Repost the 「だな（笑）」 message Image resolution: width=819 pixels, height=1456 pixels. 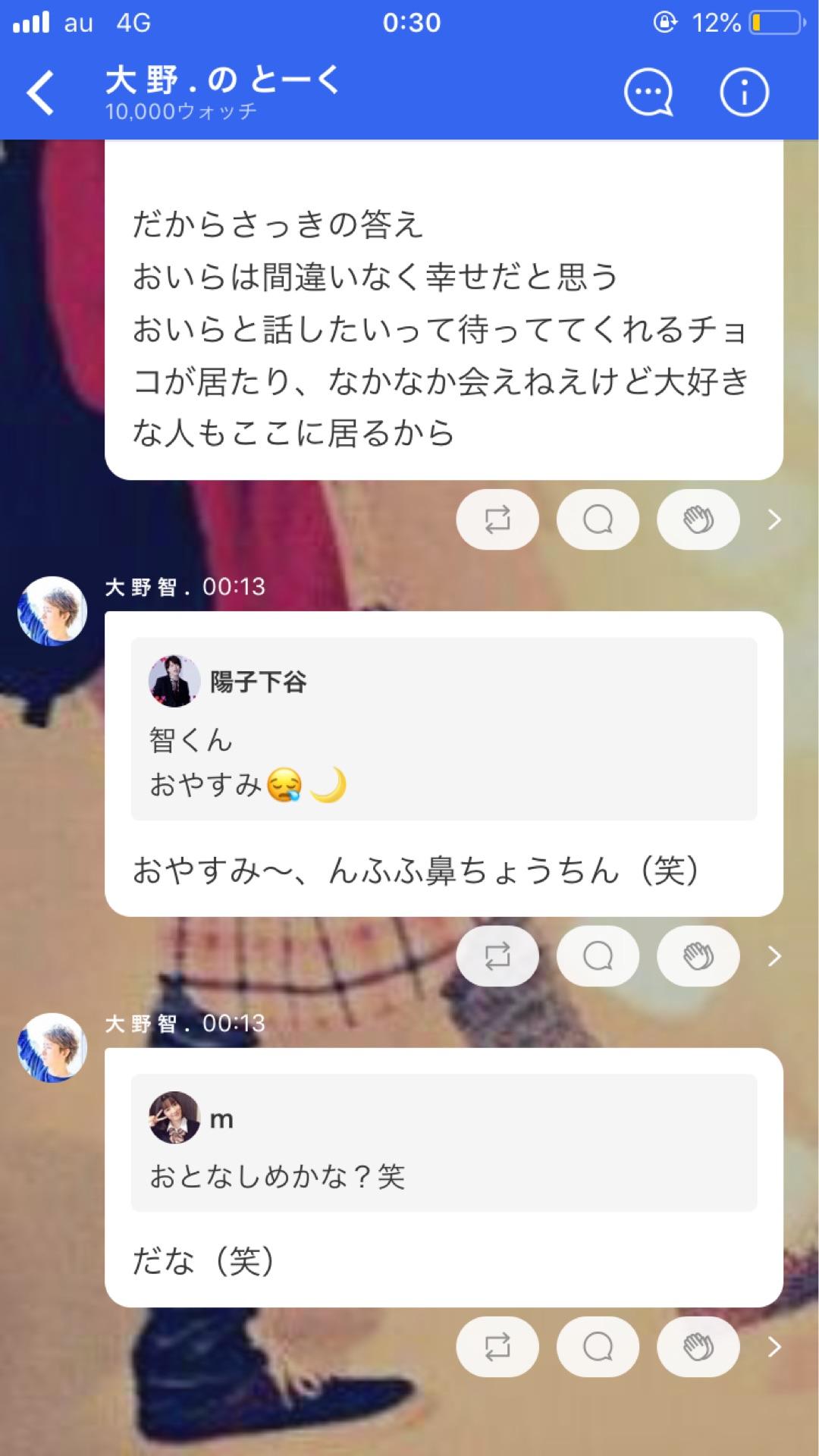pos(497,1347)
